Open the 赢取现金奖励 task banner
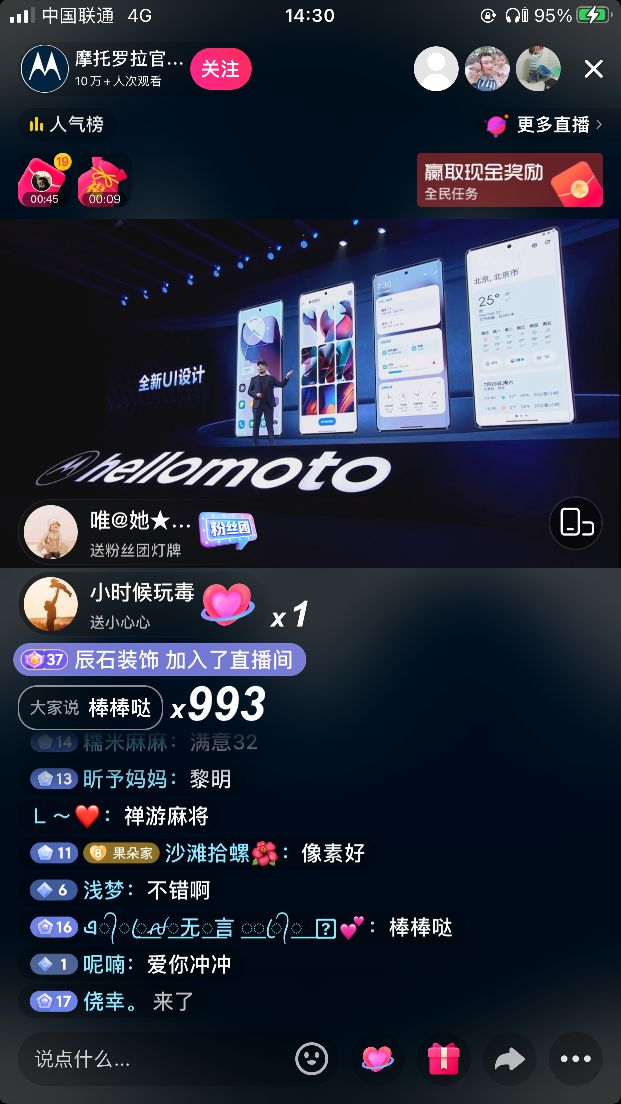The image size is (621, 1104). (510, 180)
